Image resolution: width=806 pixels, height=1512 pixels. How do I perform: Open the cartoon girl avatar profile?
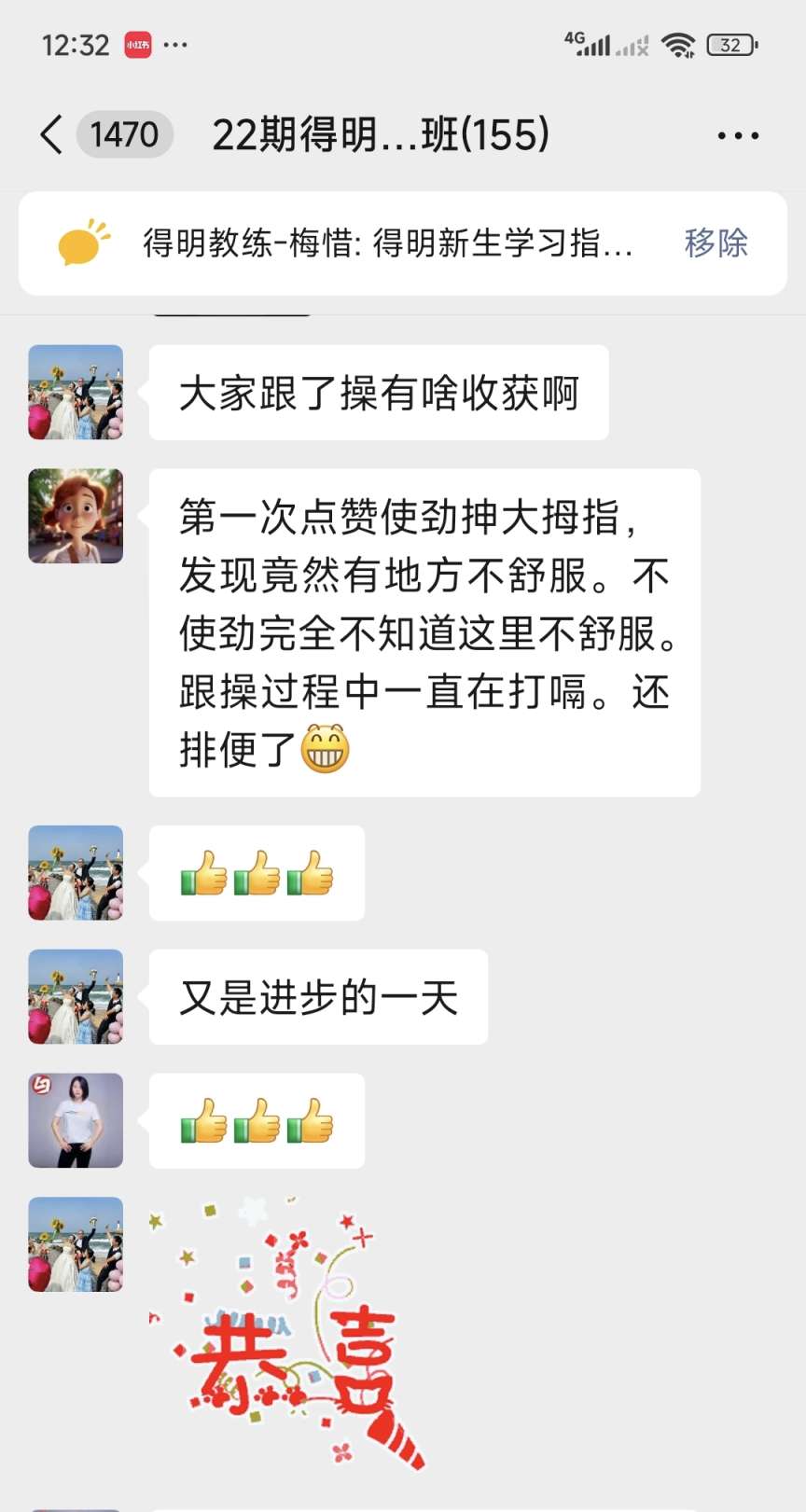tap(76, 516)
